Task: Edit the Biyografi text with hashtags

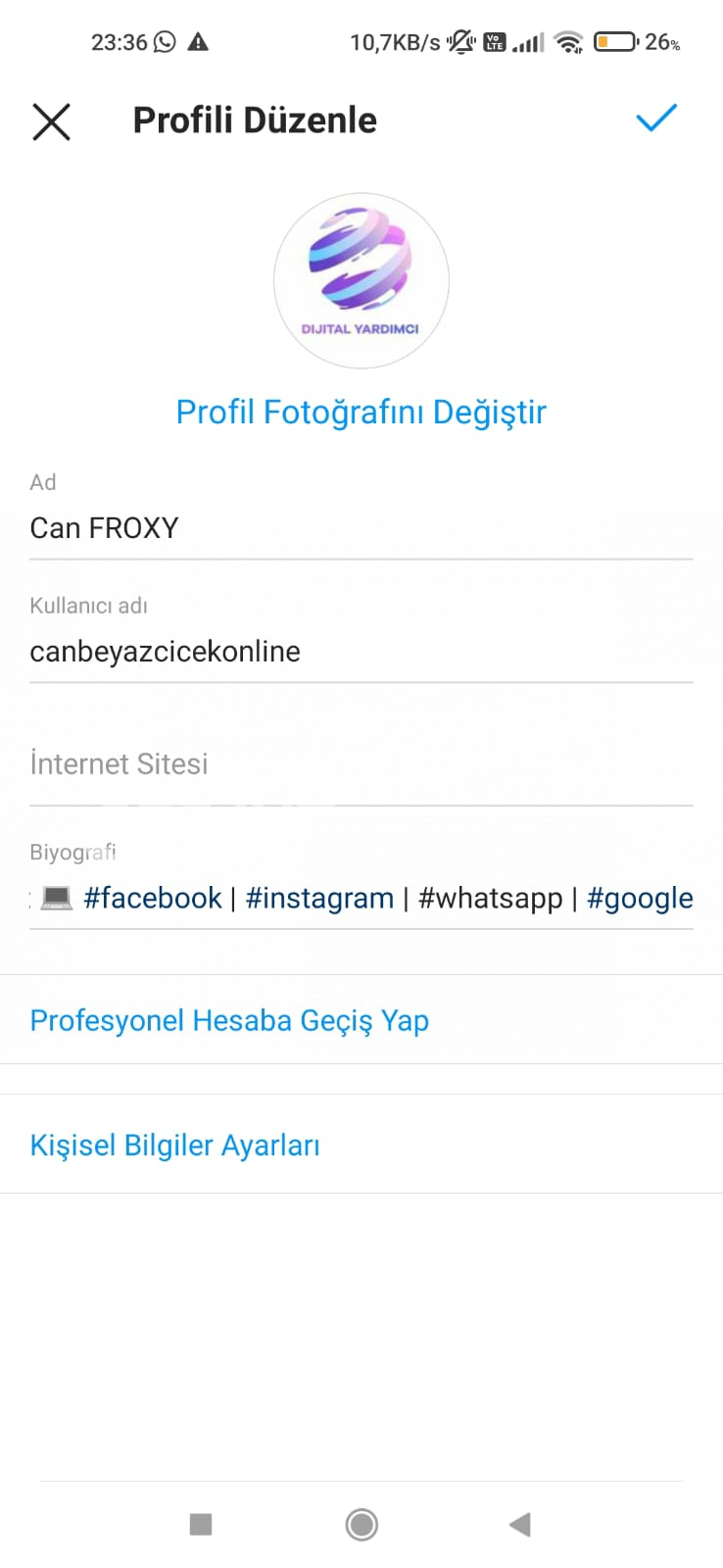Action: click(361, 898)
